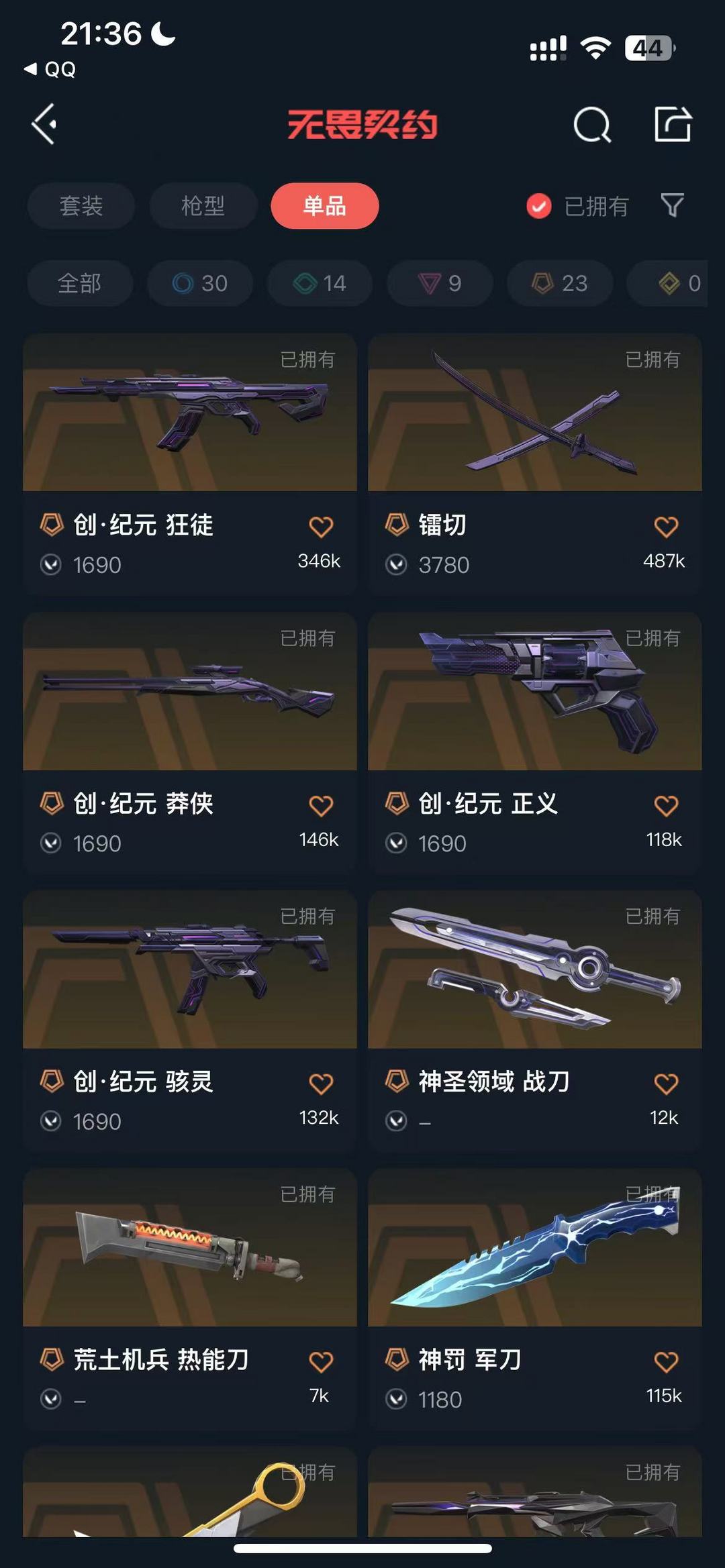Uncheck the 已拥有 checkbox

[538, 206]
